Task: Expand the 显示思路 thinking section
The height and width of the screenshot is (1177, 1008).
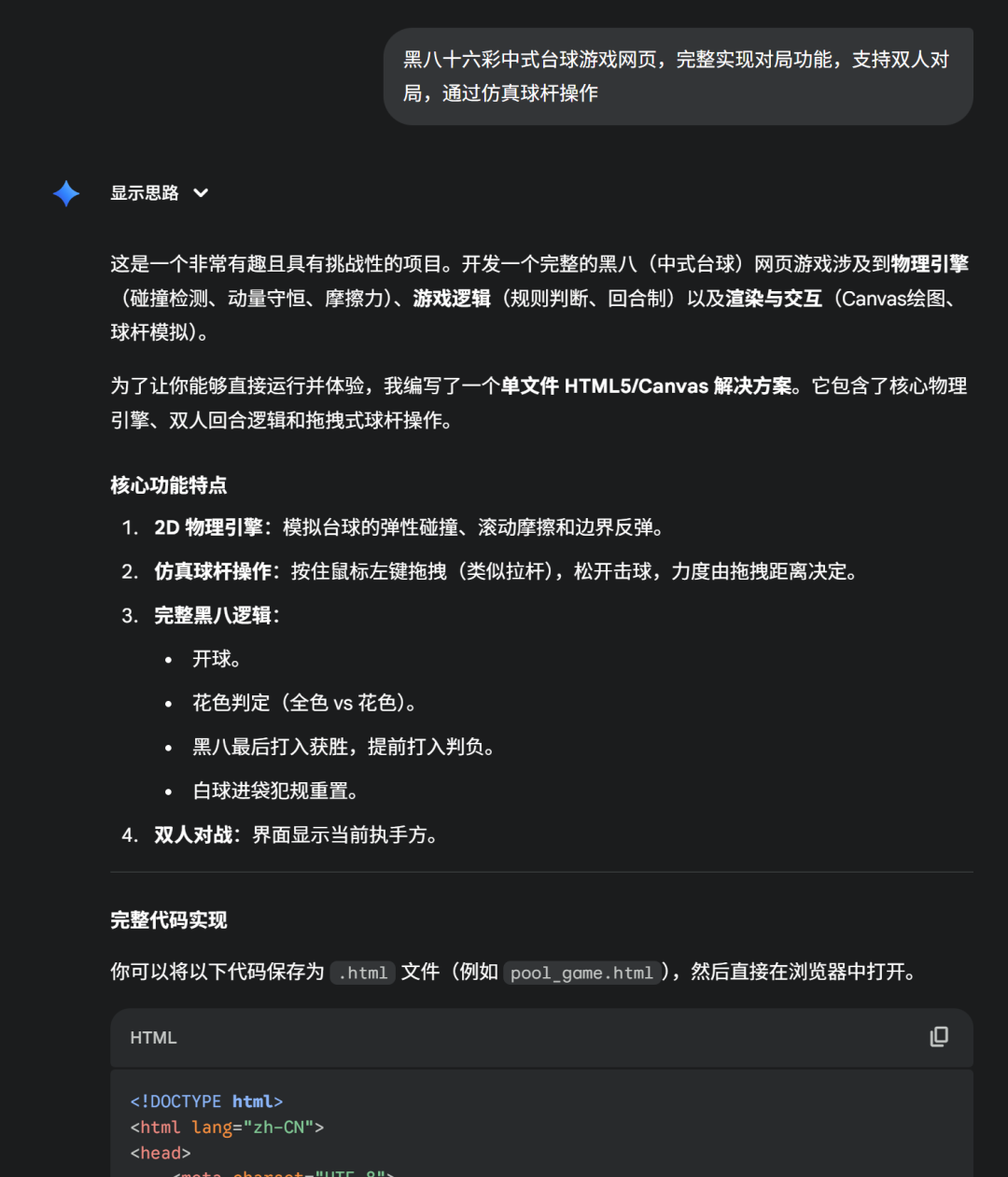Action: click(160, 193)
